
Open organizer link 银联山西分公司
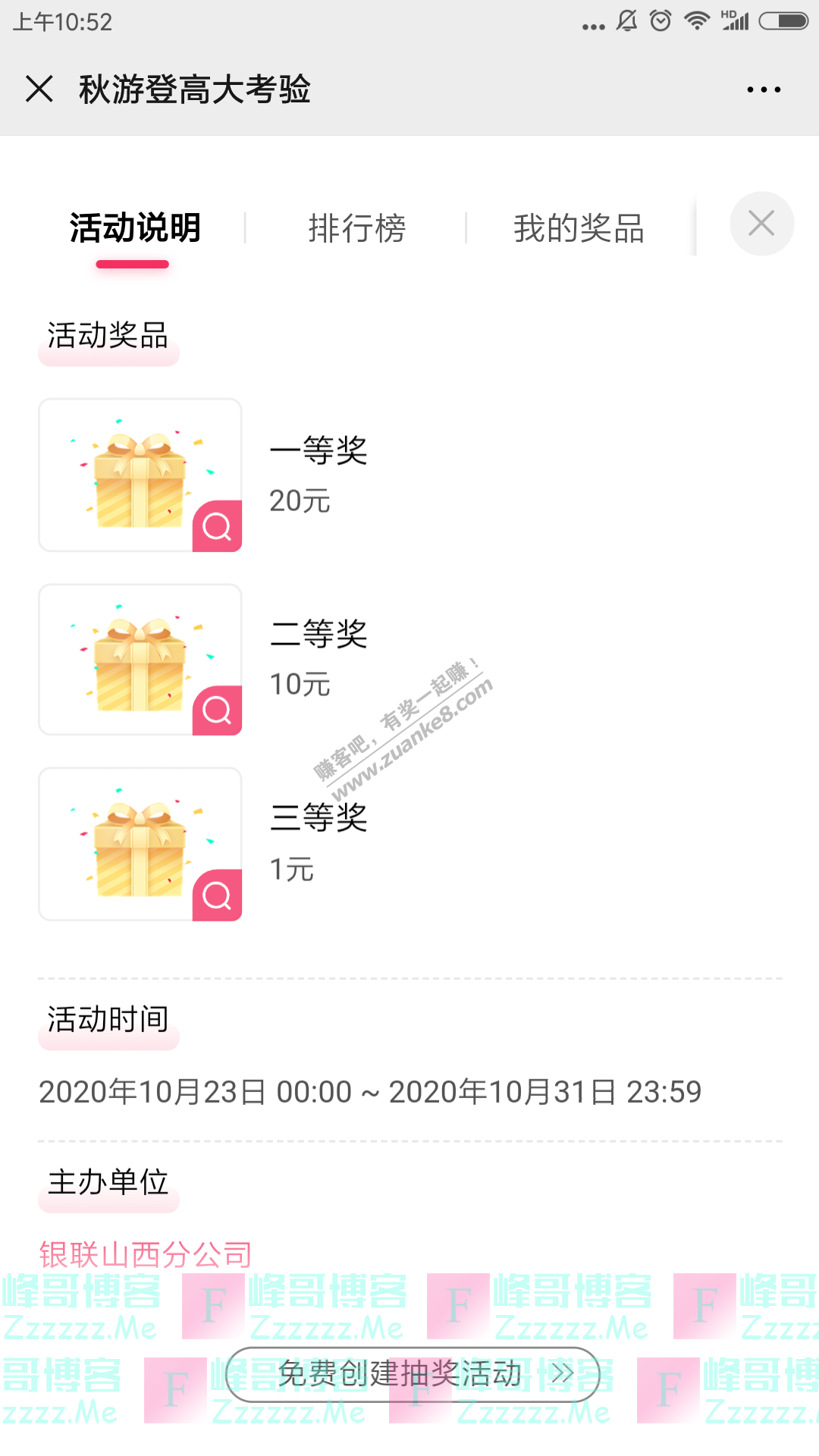click(146, 1254)
